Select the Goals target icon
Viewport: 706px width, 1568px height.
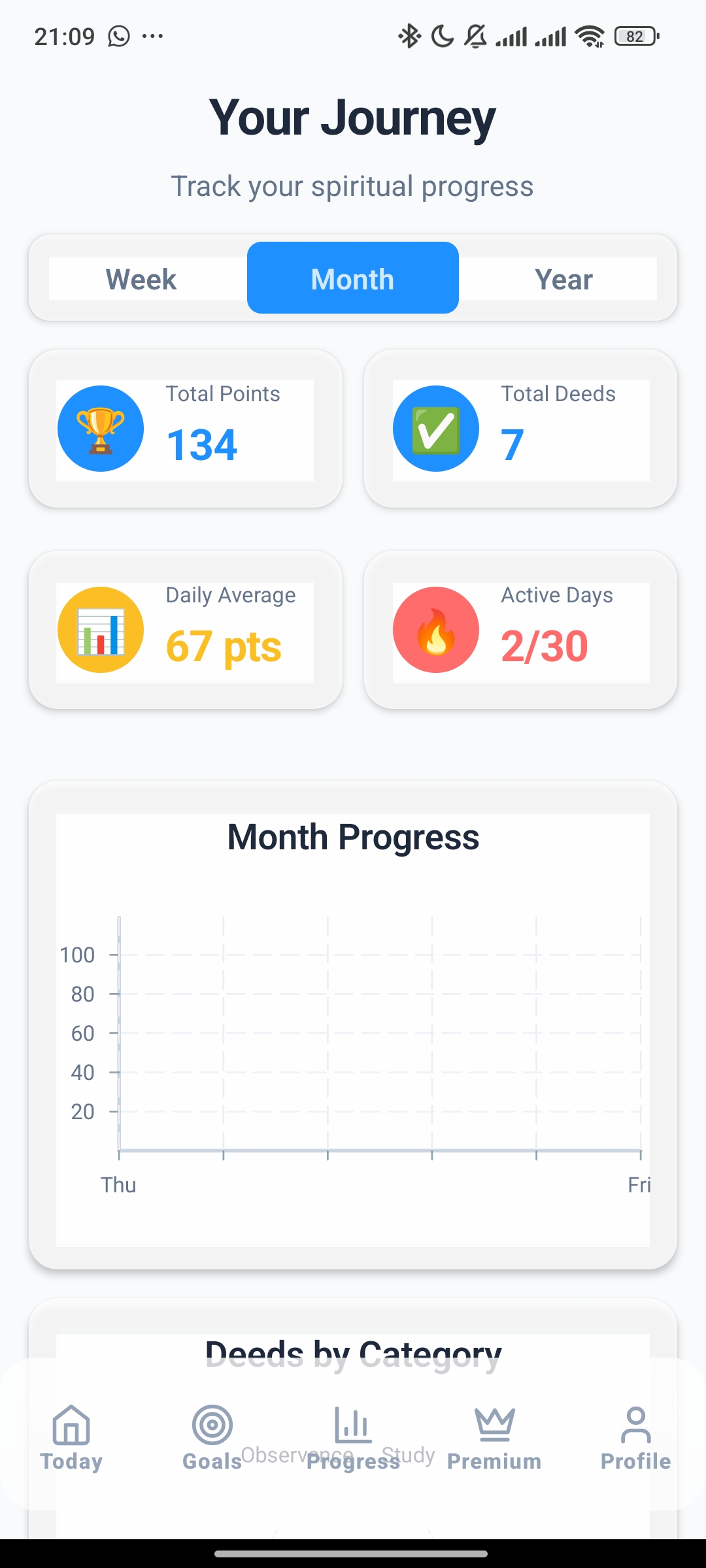point(211,1428)
